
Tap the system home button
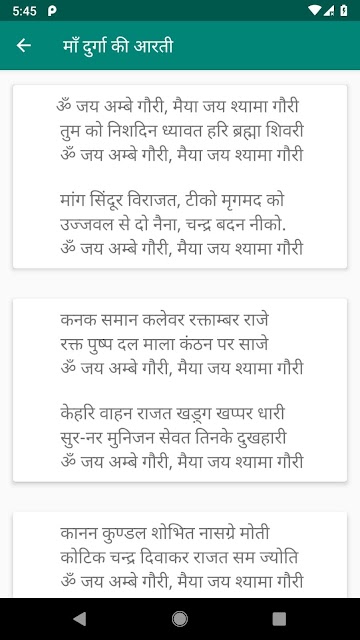pyautogui.click(x=180, y=619)
